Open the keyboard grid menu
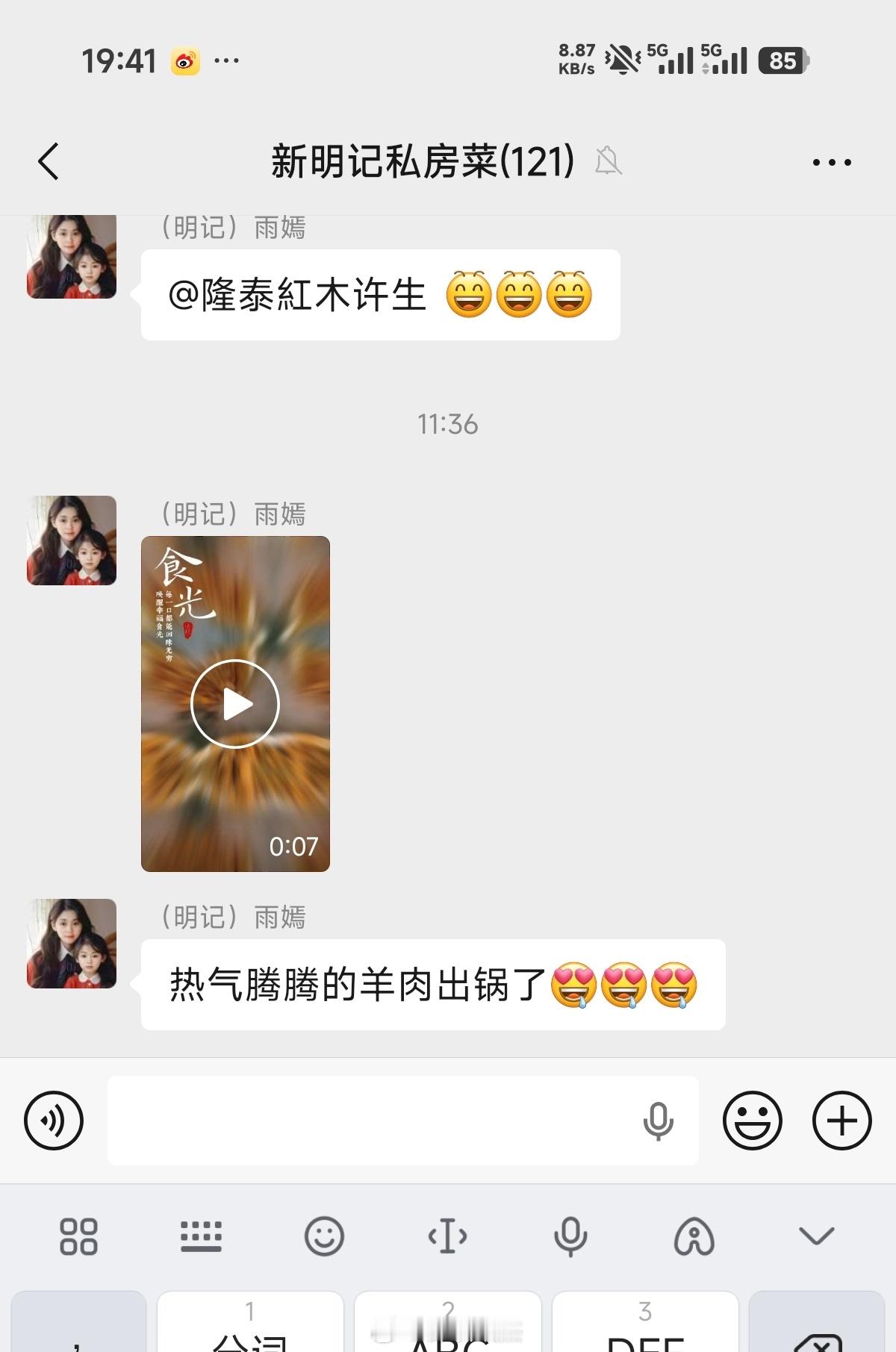The width and height of the screenshot is (896, 1352). coord(78,1236)
